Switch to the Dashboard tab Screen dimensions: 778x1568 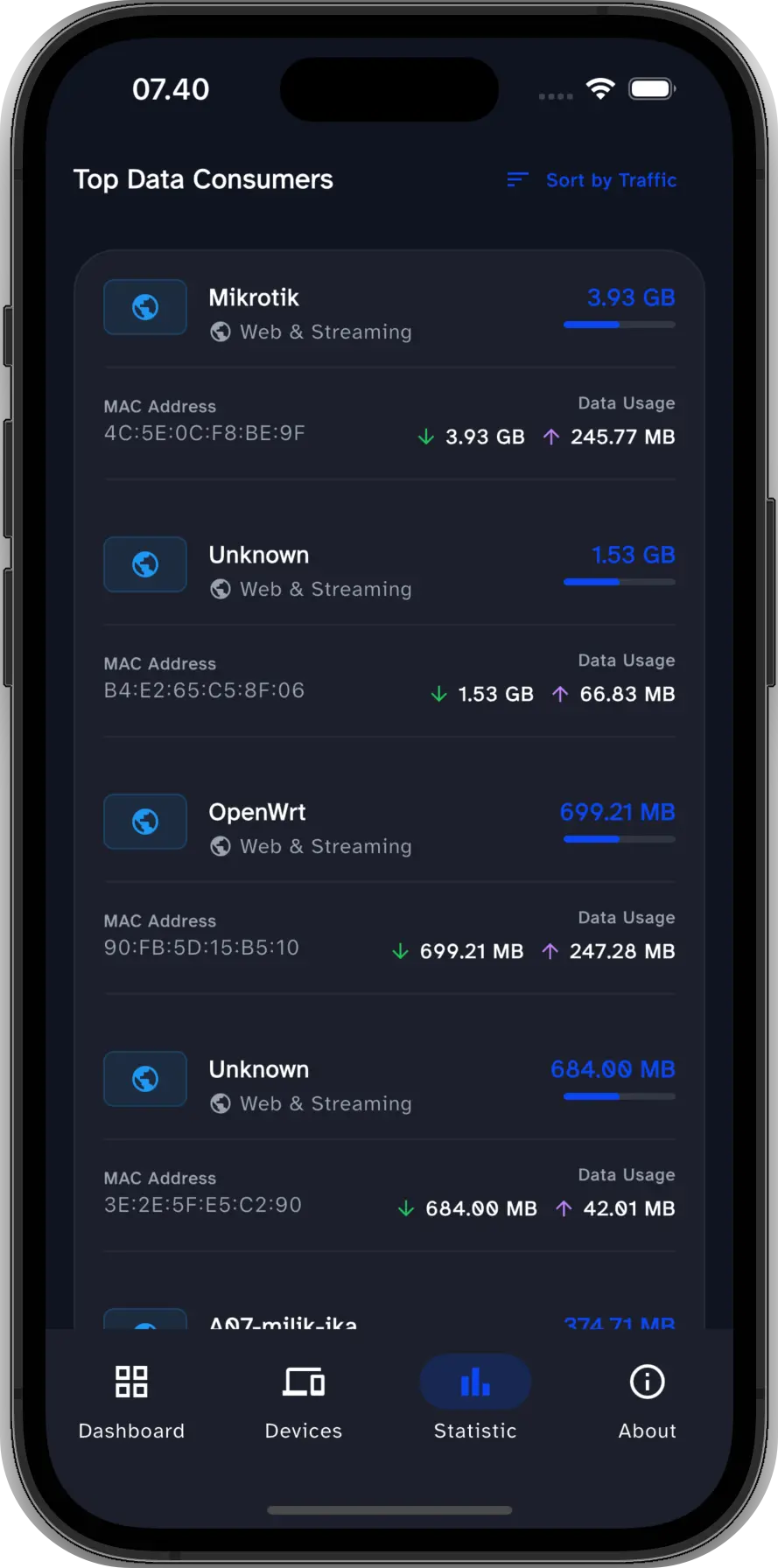(x=131, y=1398)
